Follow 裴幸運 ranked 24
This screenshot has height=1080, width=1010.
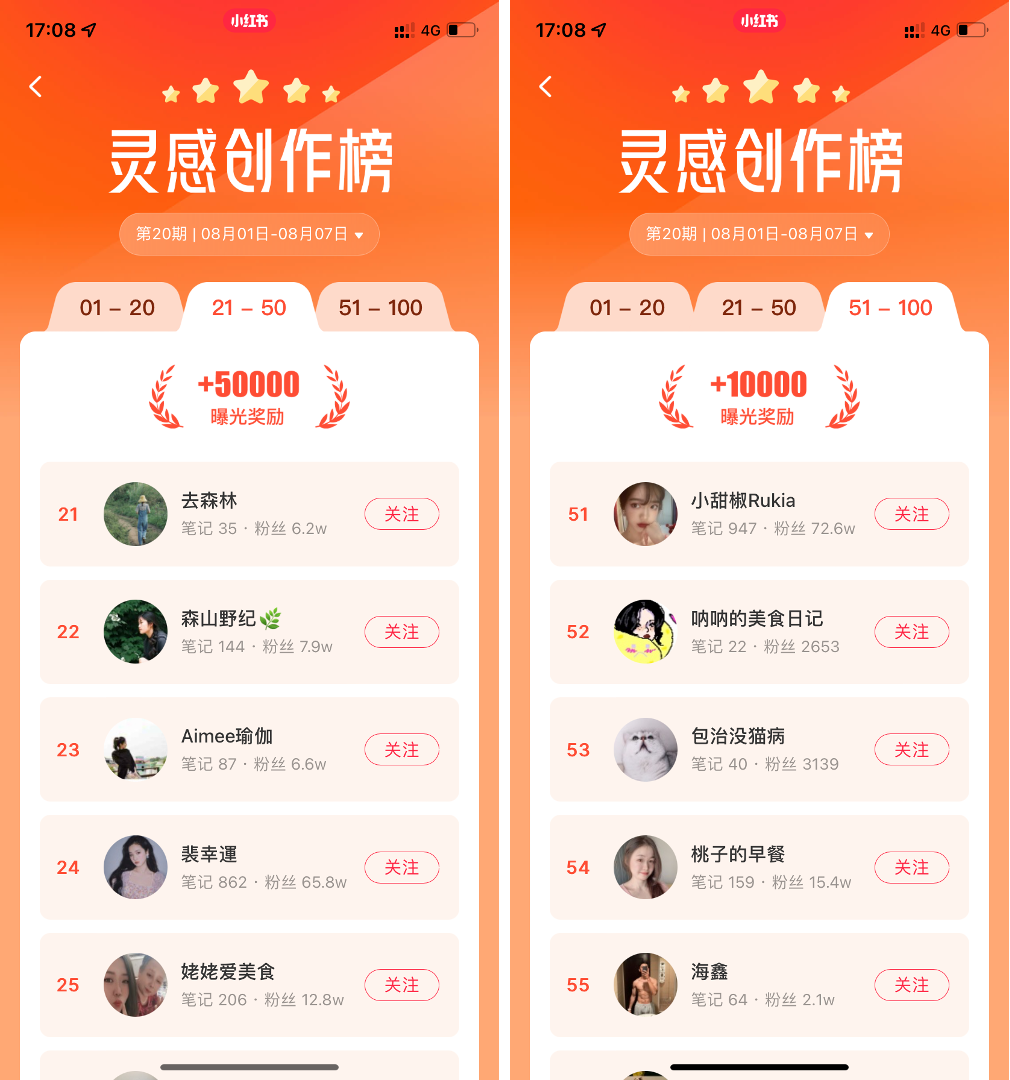click(x=401, y=867)
